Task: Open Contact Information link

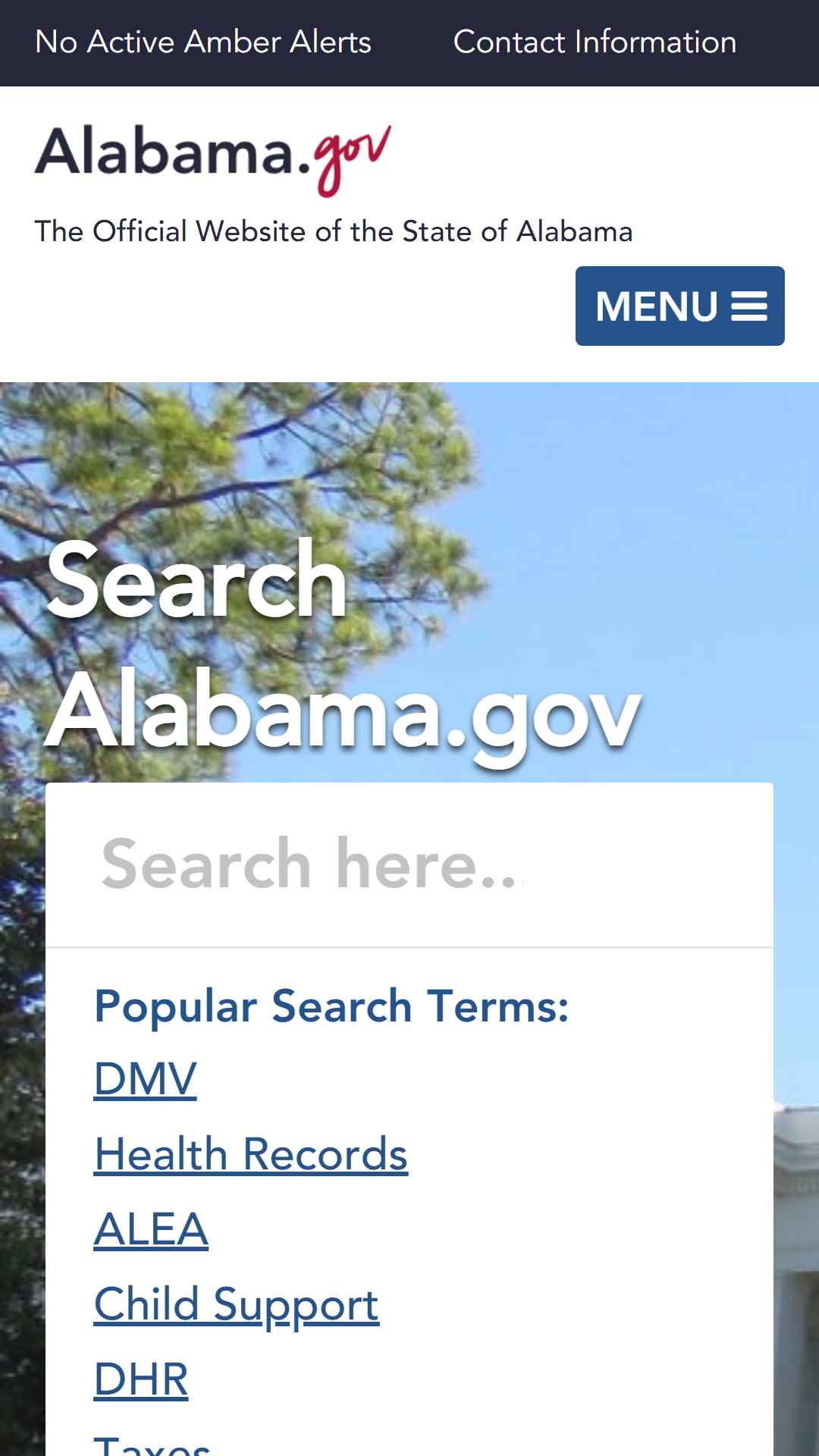Action: pos(595,42)
